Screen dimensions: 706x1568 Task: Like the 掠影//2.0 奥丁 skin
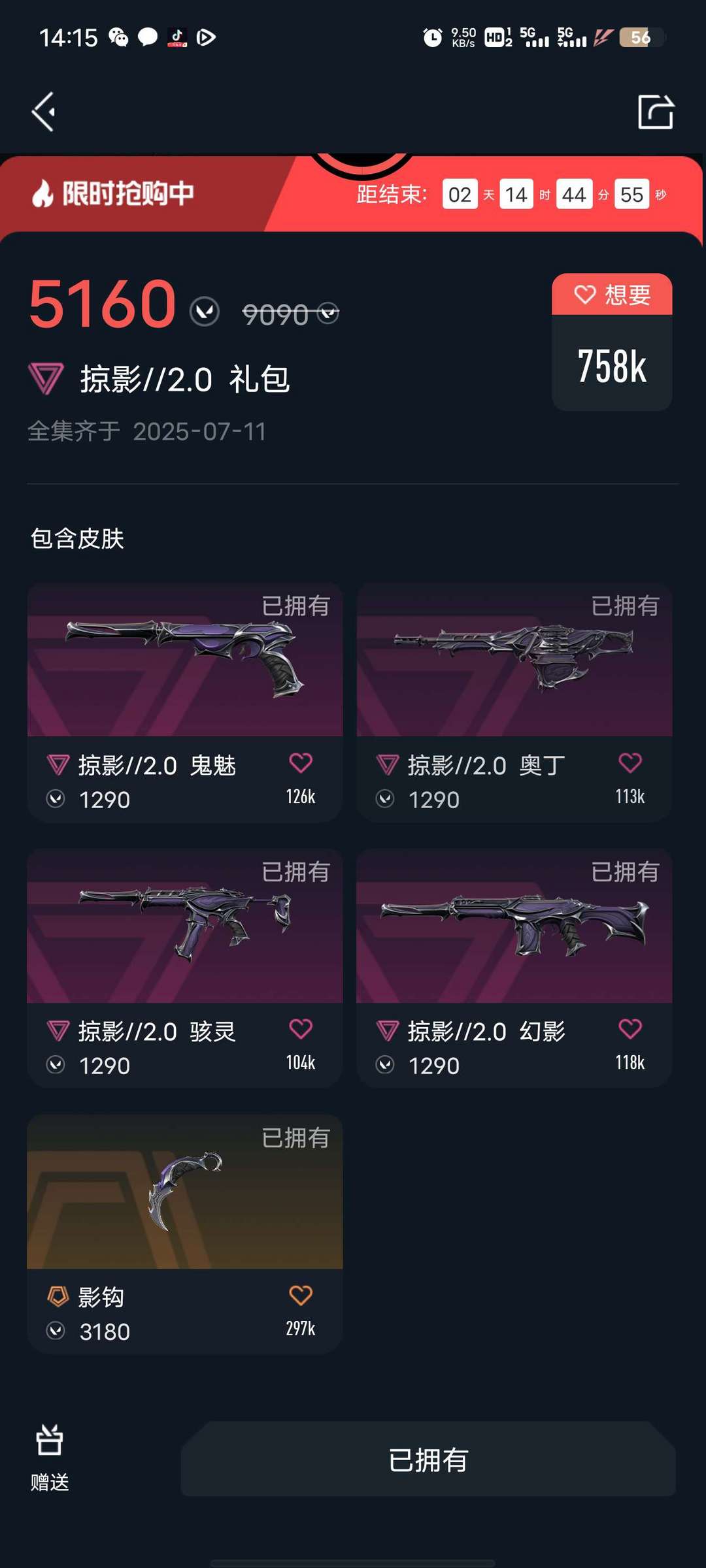coord(630,762)
